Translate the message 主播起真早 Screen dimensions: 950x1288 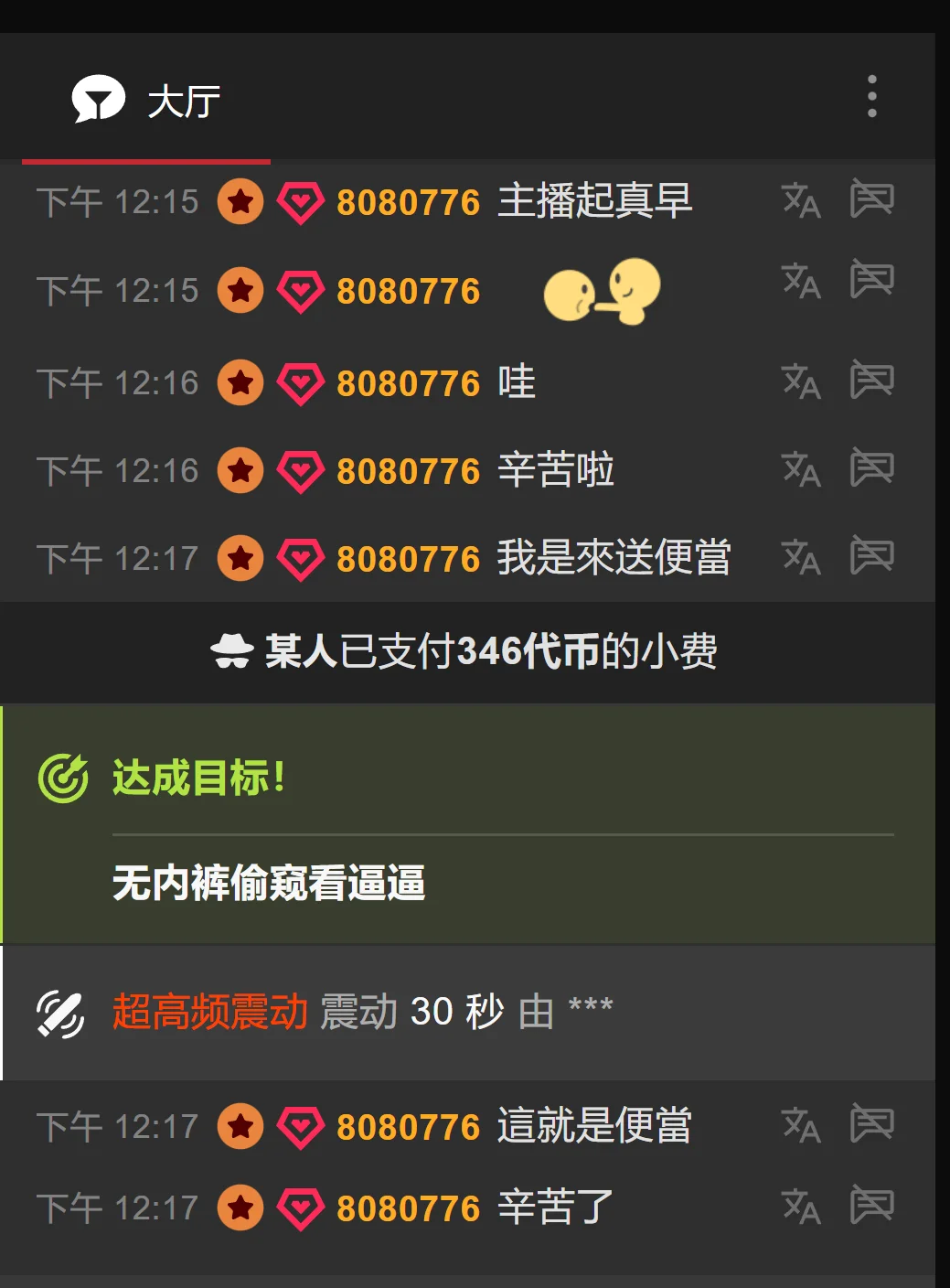[801, 200]
